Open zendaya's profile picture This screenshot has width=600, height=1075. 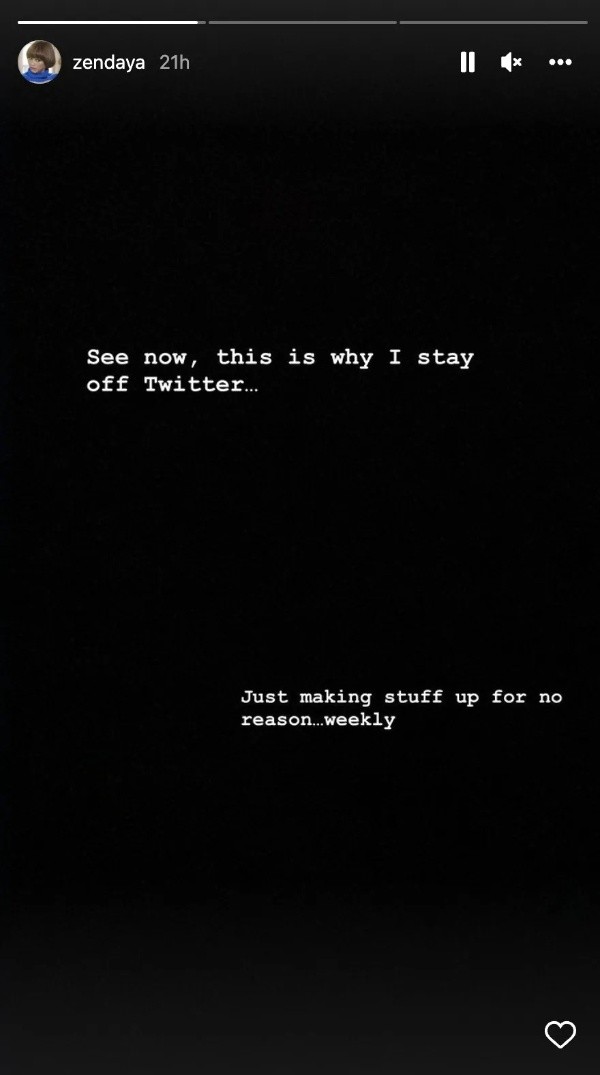(x=39, y=62)
